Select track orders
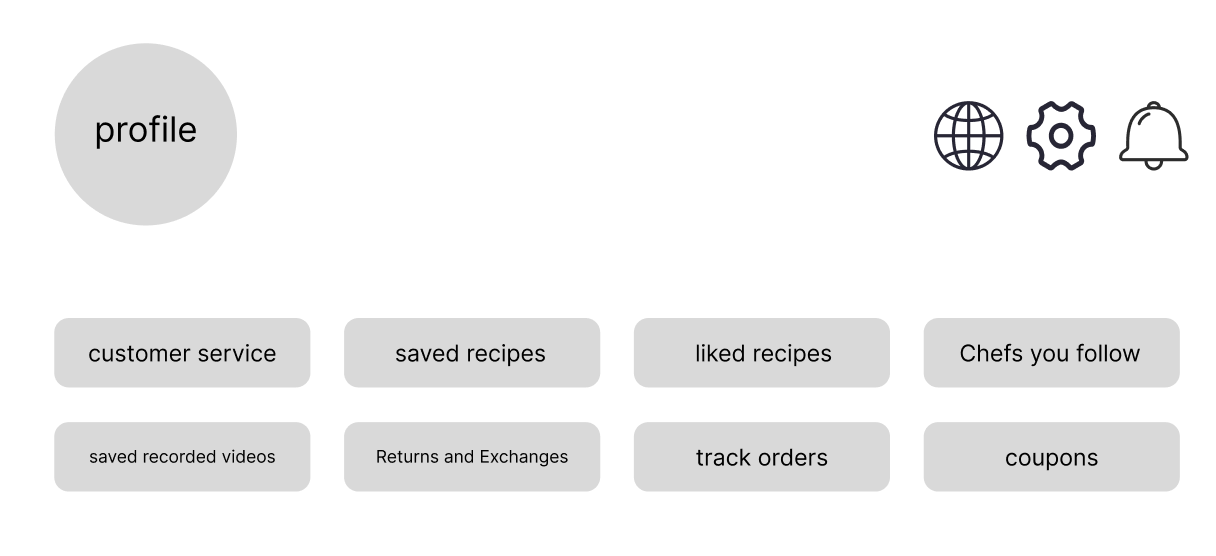This screenshot has height=556, width=1216. [x=762, y=457]
